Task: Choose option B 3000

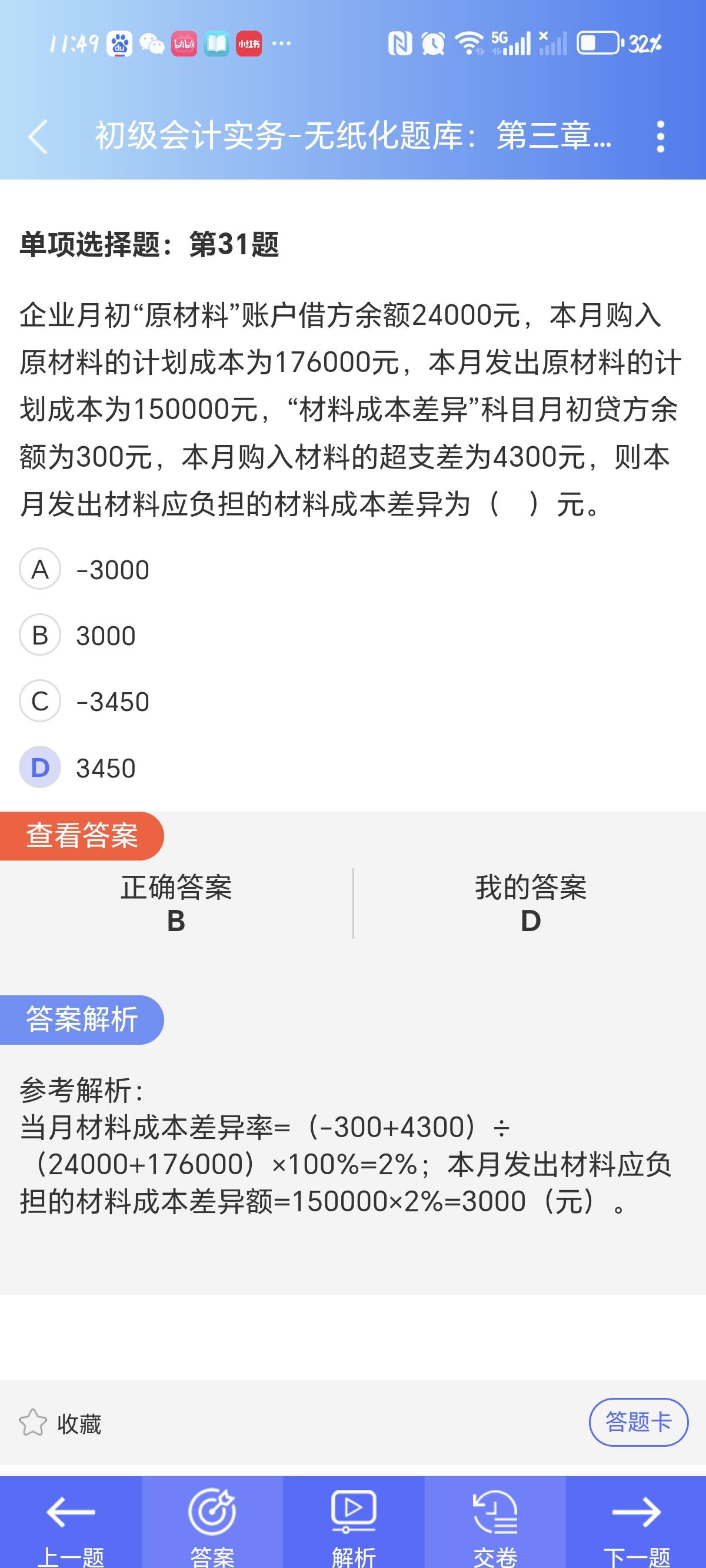Action: point(78,635)
